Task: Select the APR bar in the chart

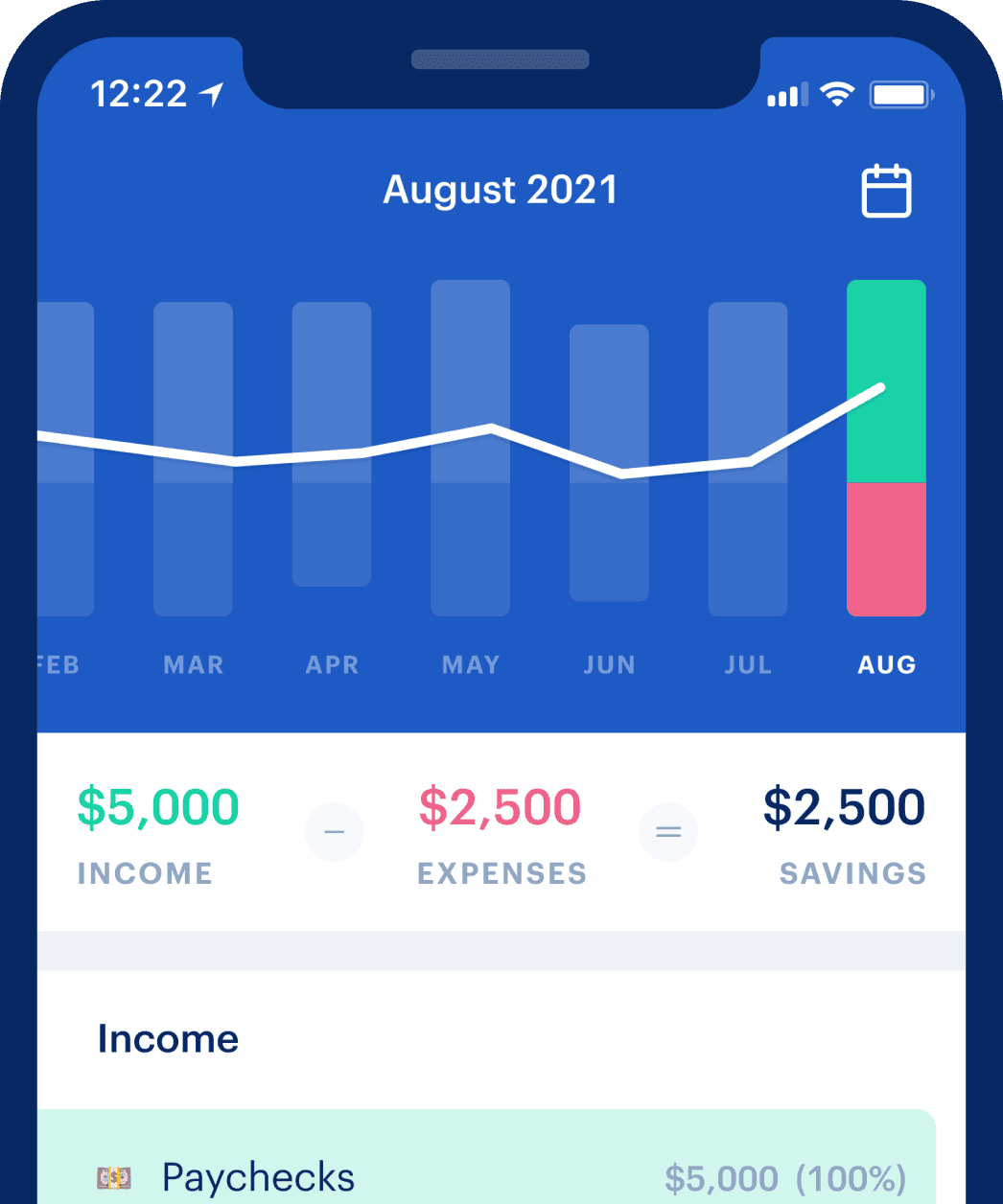Action: click(332, 443)
